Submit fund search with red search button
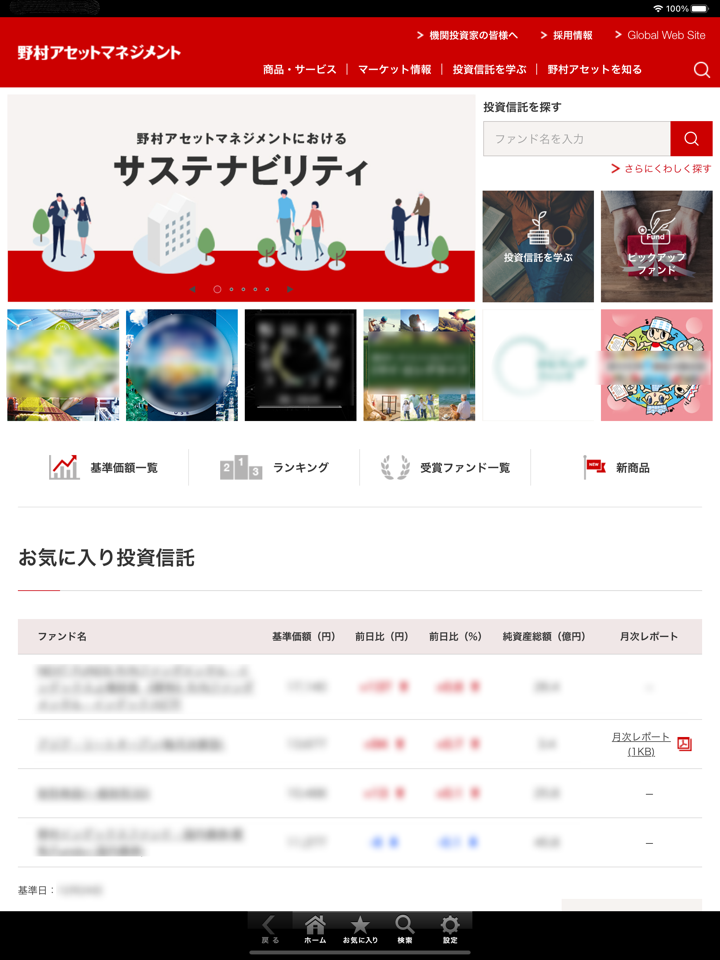This screenshot has height=960, width=720. click(691, 139)
